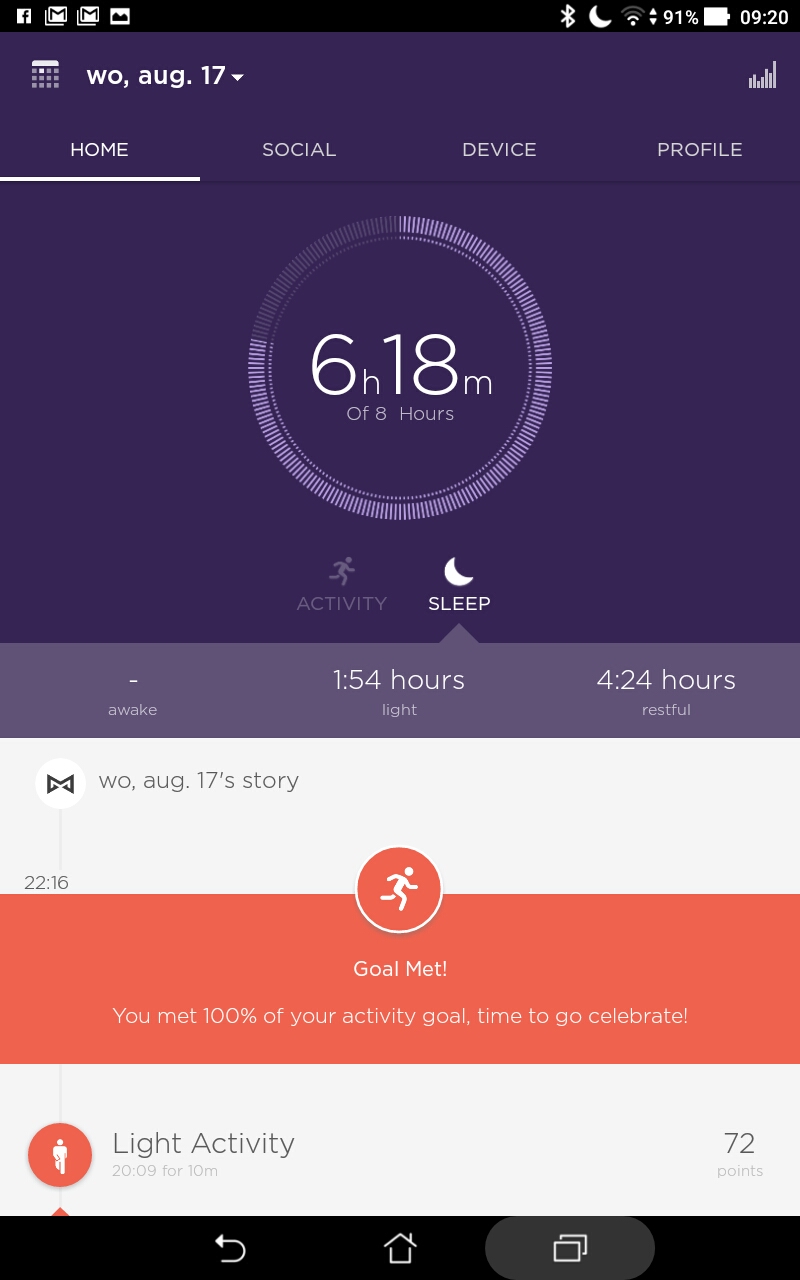Image resolution: width=800 pixels, height=1280 pixels.
Task: Expand the wo, aug. 17 date dropdown
Action: click(165, 75)
